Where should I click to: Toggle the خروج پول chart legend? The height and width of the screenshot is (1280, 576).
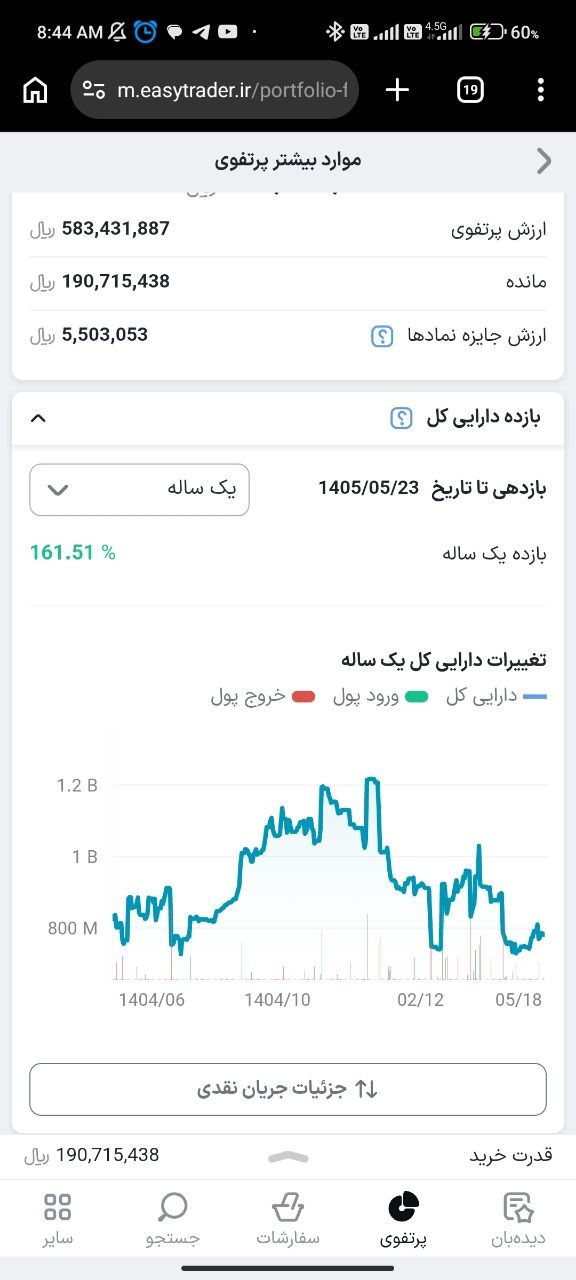pyautogui.click(x=263, y=696)
